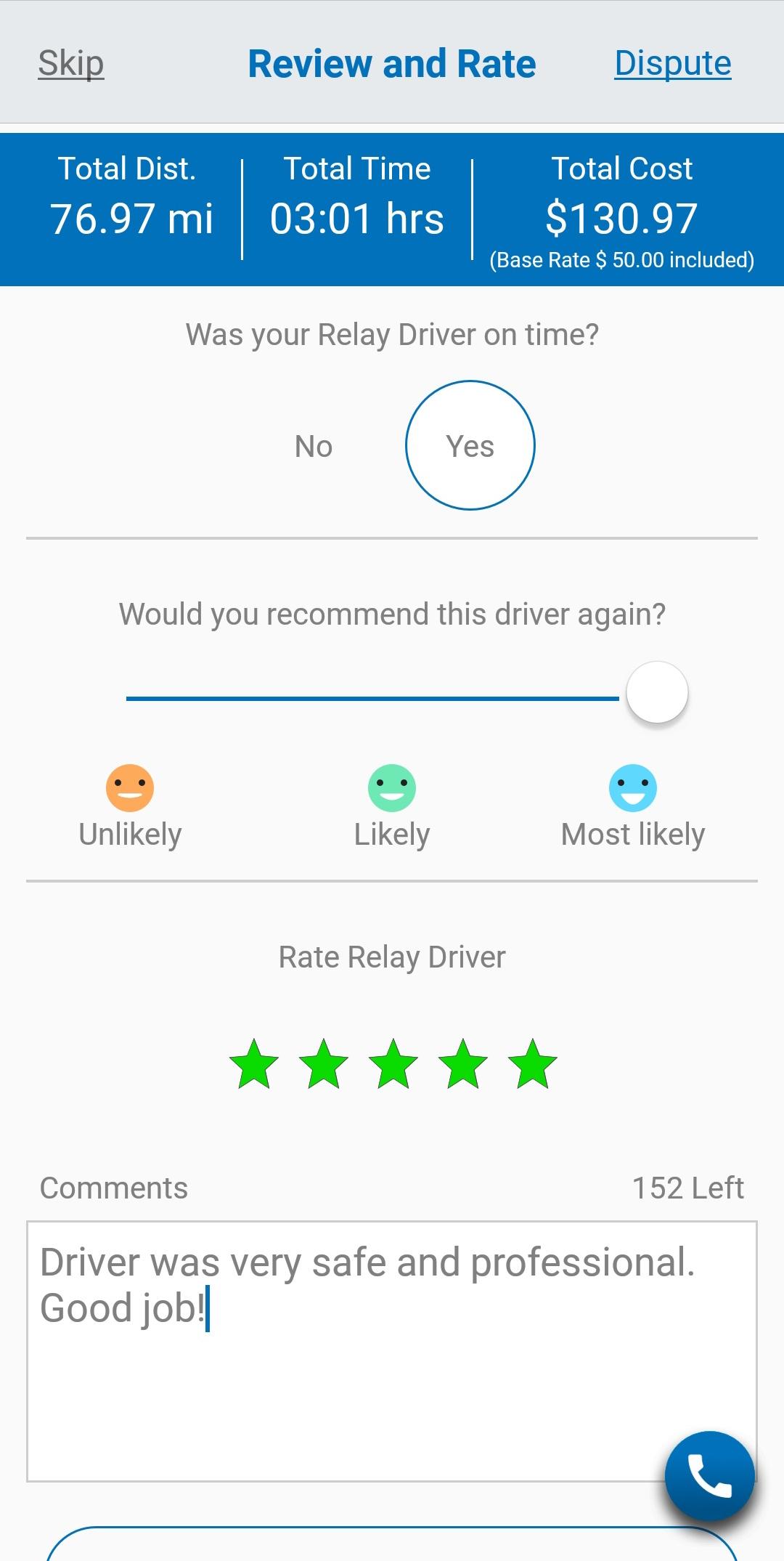Rate driver three stars
The image size is (784, 1561).
[393, 1064]
